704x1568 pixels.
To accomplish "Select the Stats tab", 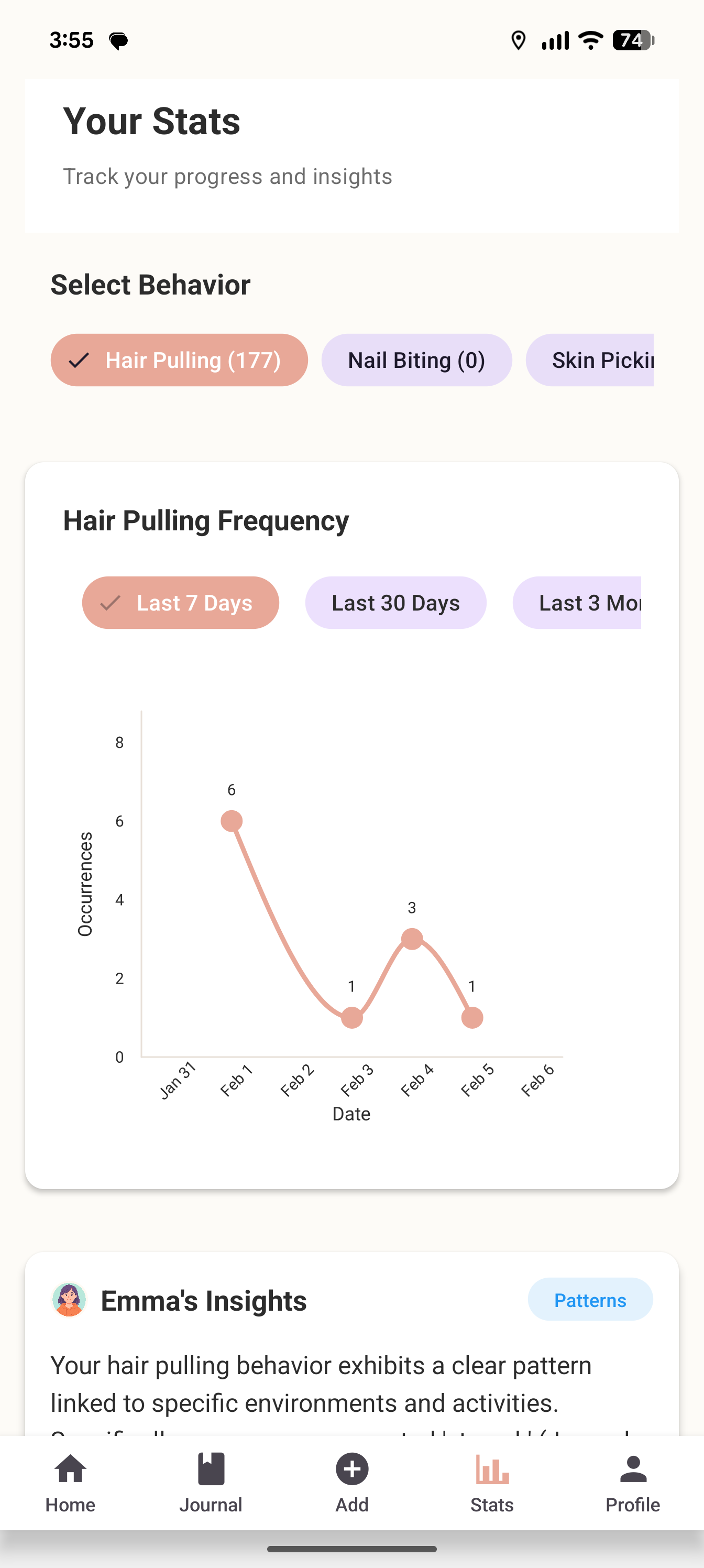I will click(492, 1483).
